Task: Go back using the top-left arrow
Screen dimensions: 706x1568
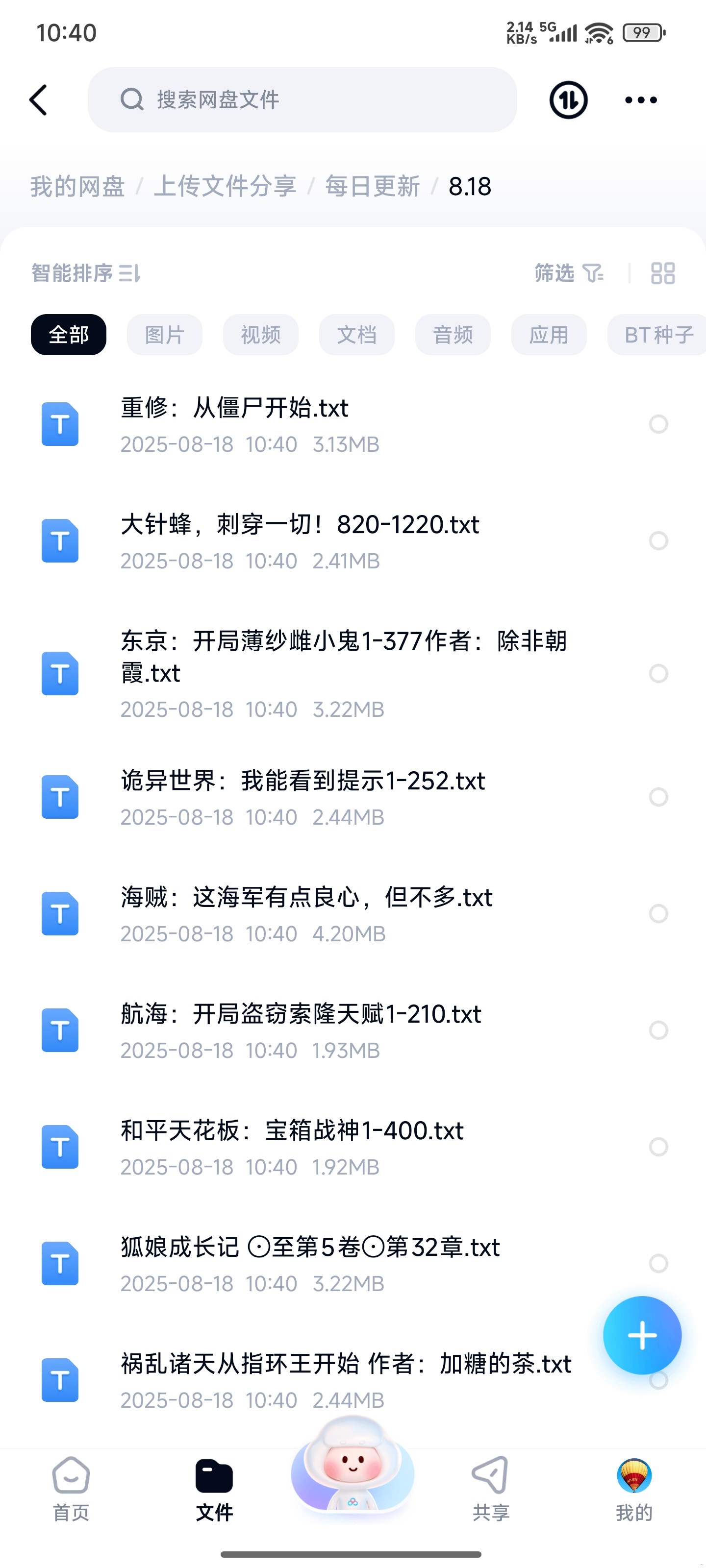Action: [38, 100]
